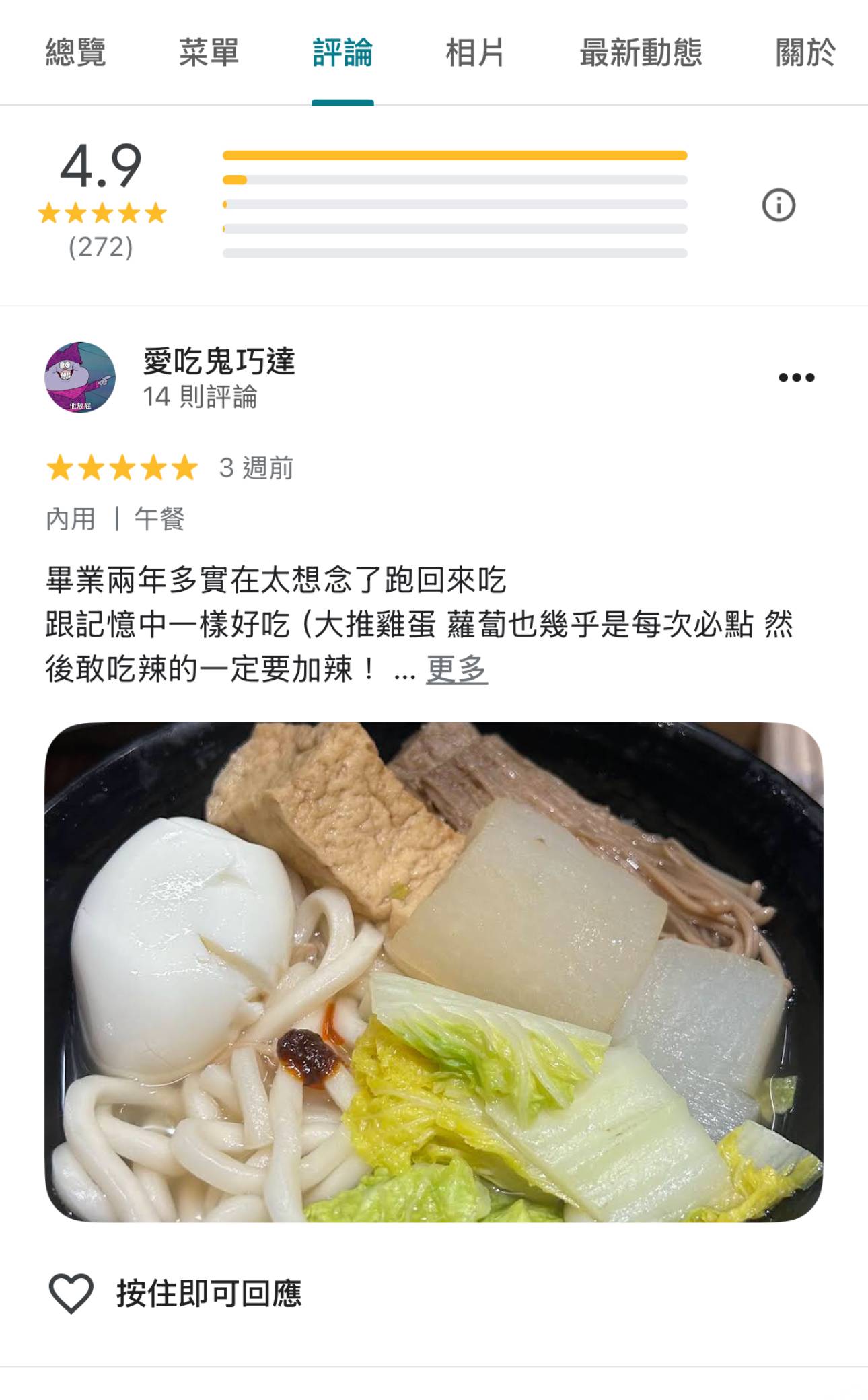
Task: Tap the four-star rating bar
Action: (x=455, y=178)
